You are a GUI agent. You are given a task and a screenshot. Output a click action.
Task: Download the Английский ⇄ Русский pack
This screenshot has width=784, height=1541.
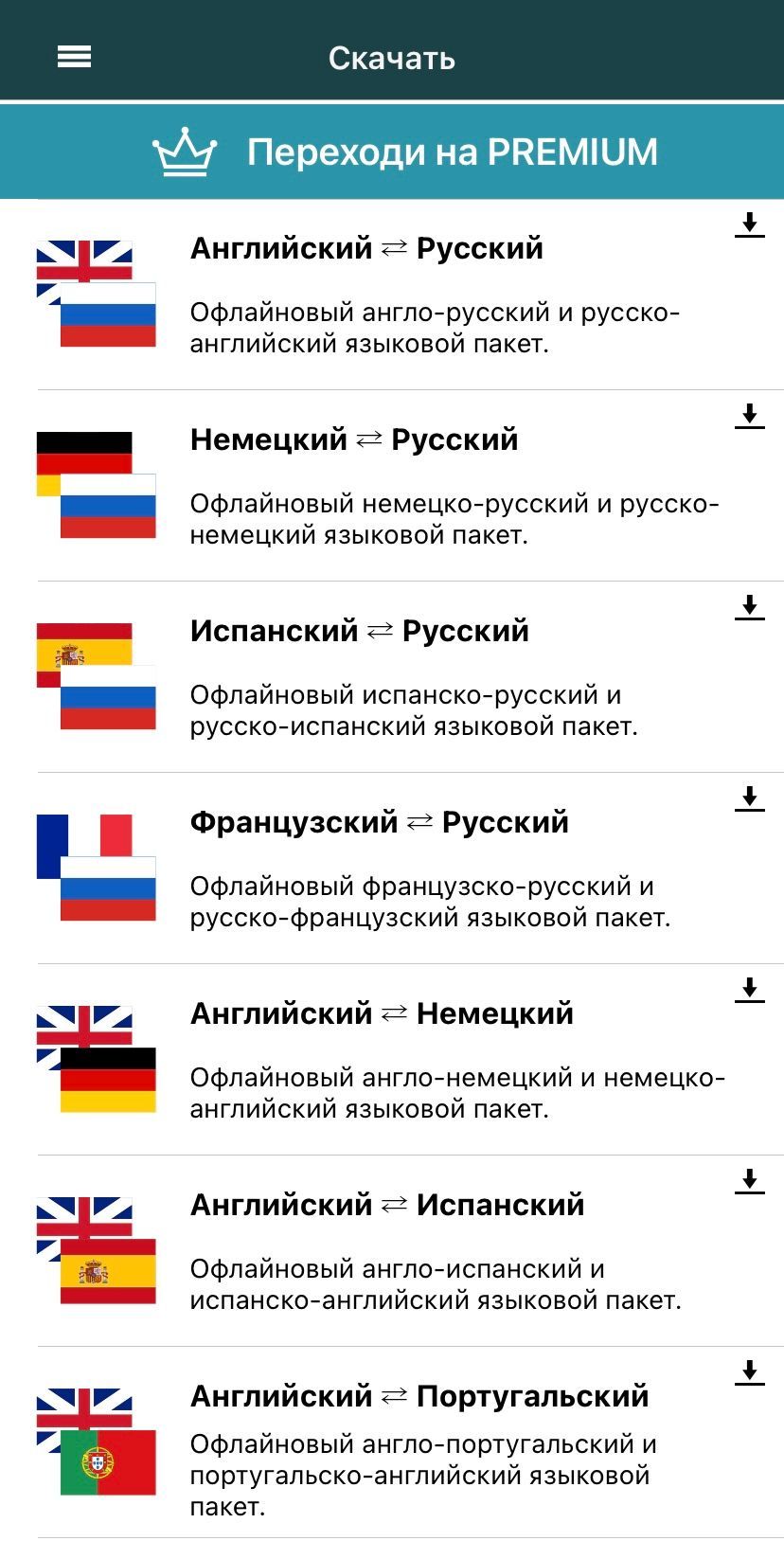(x=749, y=225)
